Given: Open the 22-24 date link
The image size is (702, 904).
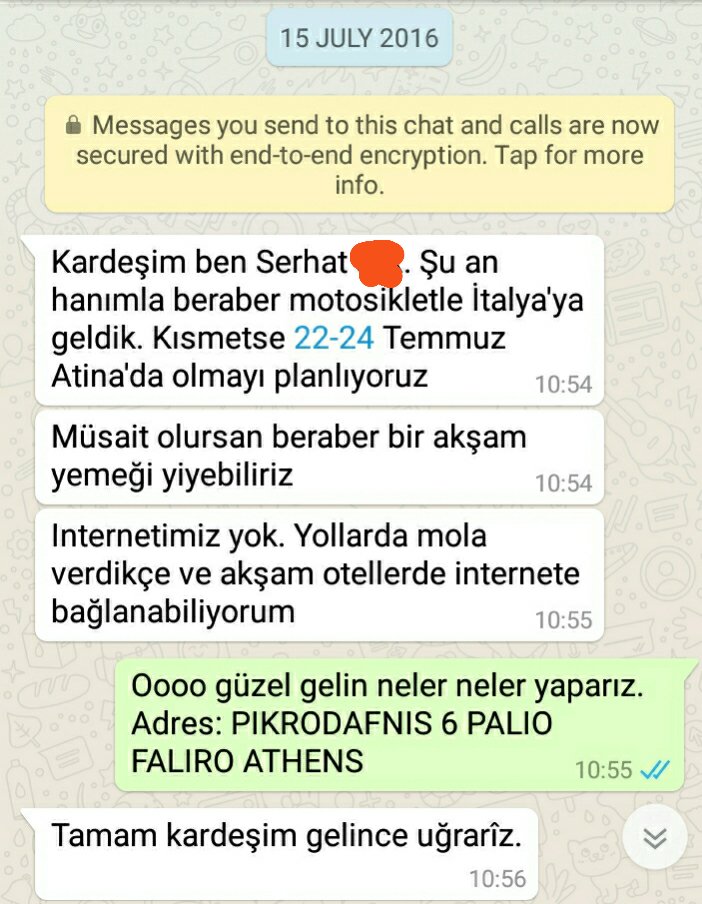Looking at the screenshot, I should click(x=334, y=338).
